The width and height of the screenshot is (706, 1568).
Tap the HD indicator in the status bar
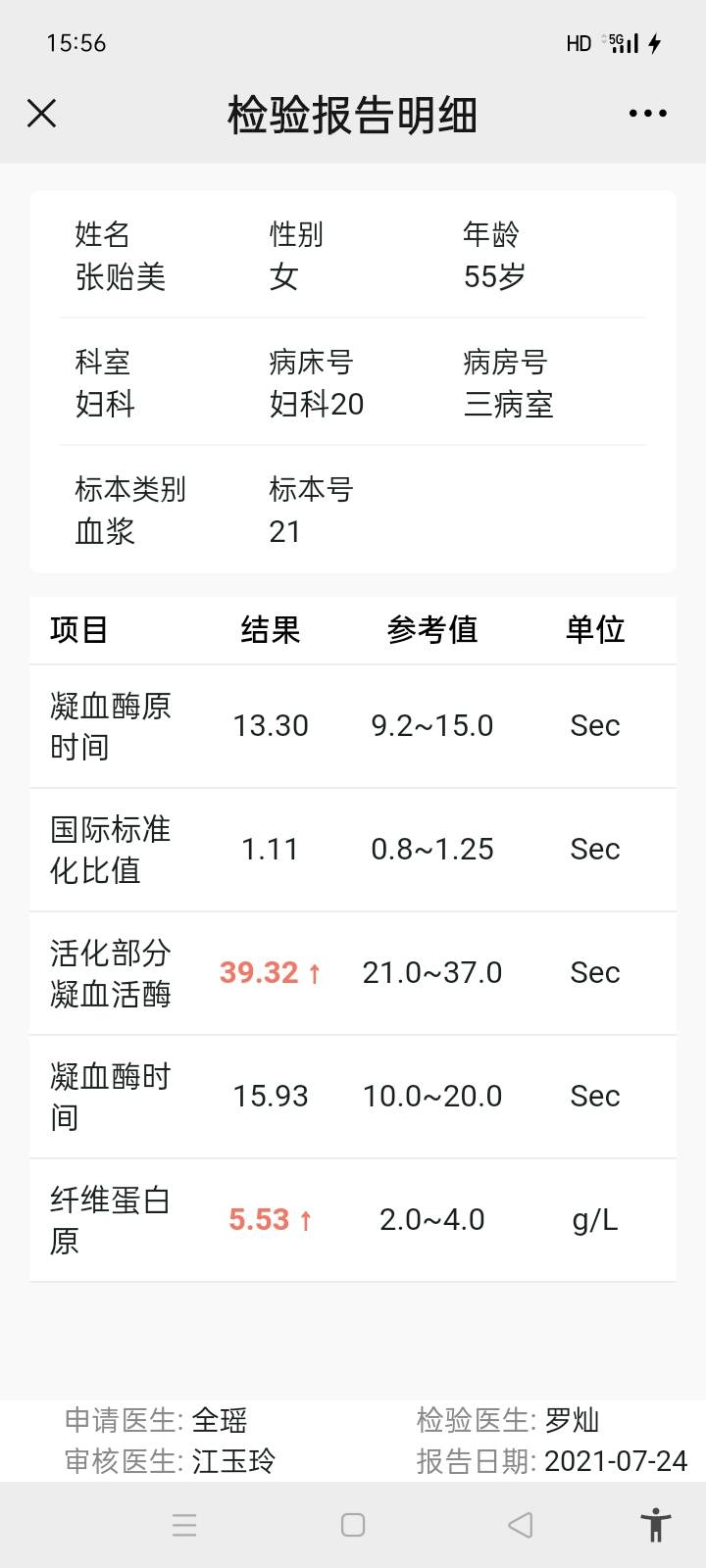tap(577, 44)
